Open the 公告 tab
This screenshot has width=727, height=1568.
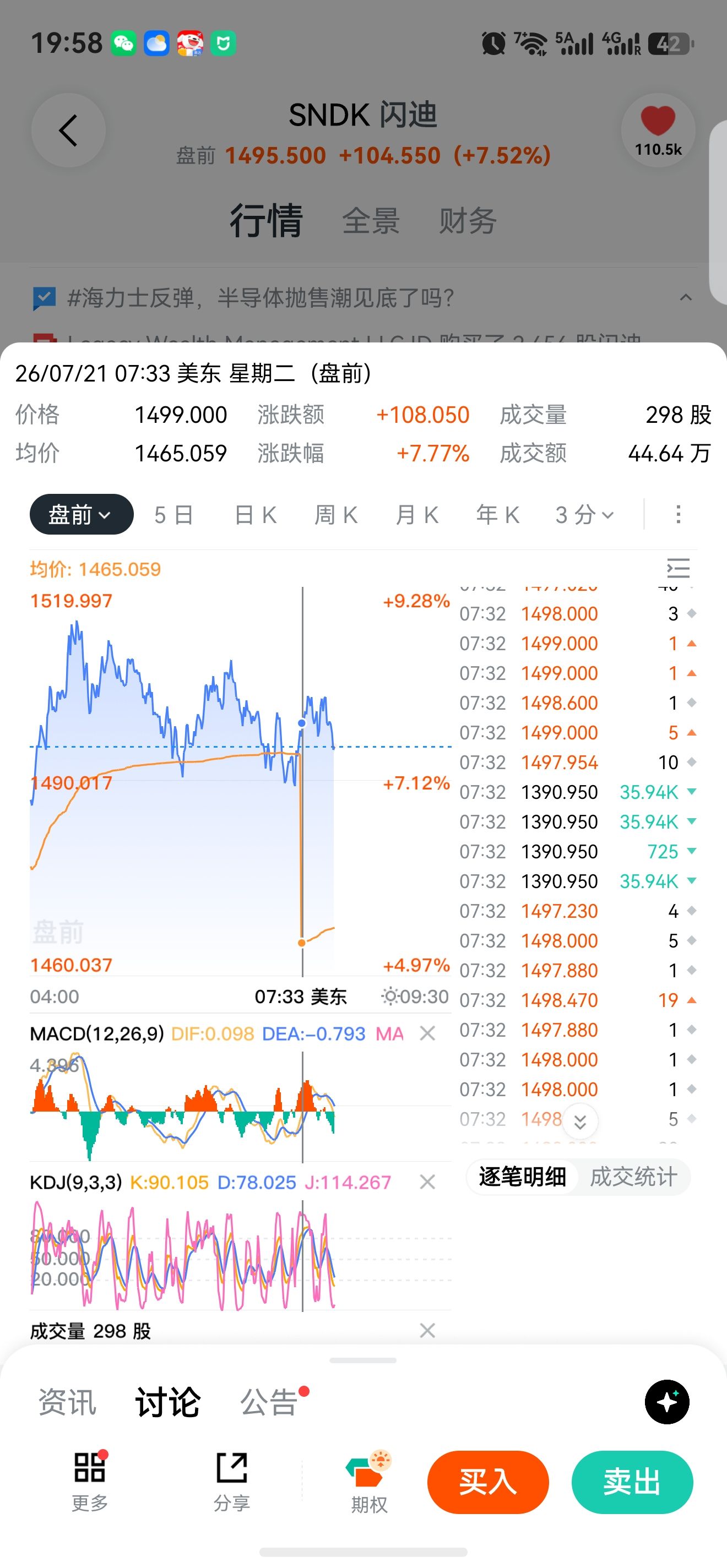pos(269,1402)
